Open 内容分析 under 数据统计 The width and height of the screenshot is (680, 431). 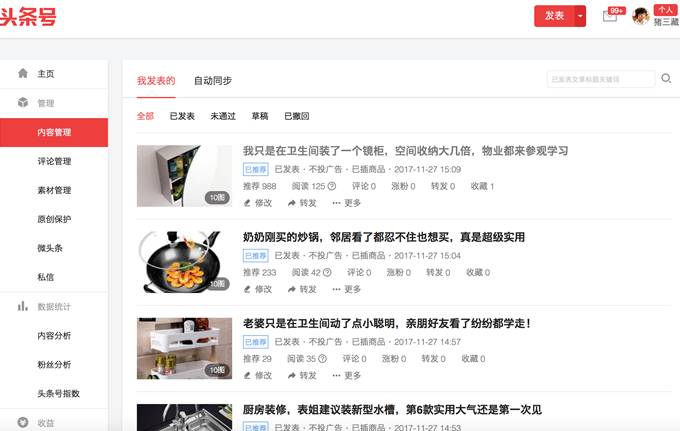coord(54,336)
